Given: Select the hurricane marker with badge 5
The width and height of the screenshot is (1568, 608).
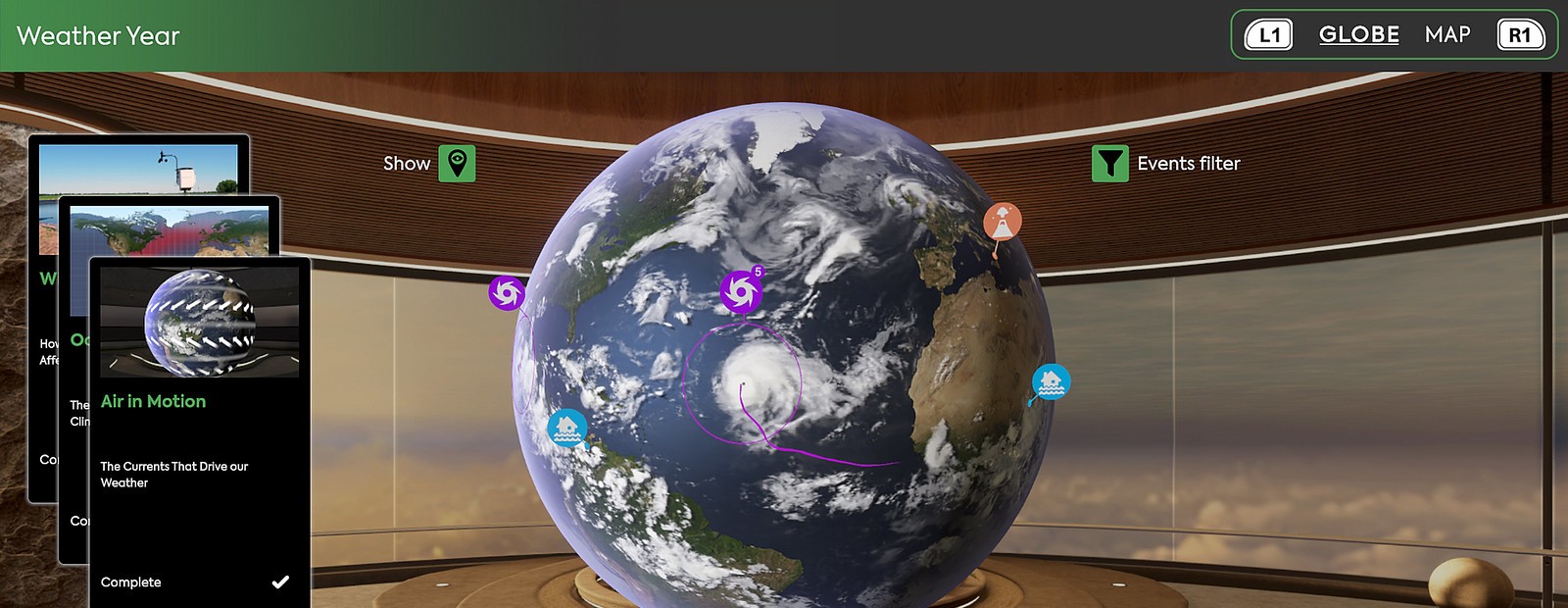Looking at the screenshot, I should [740, 291].
